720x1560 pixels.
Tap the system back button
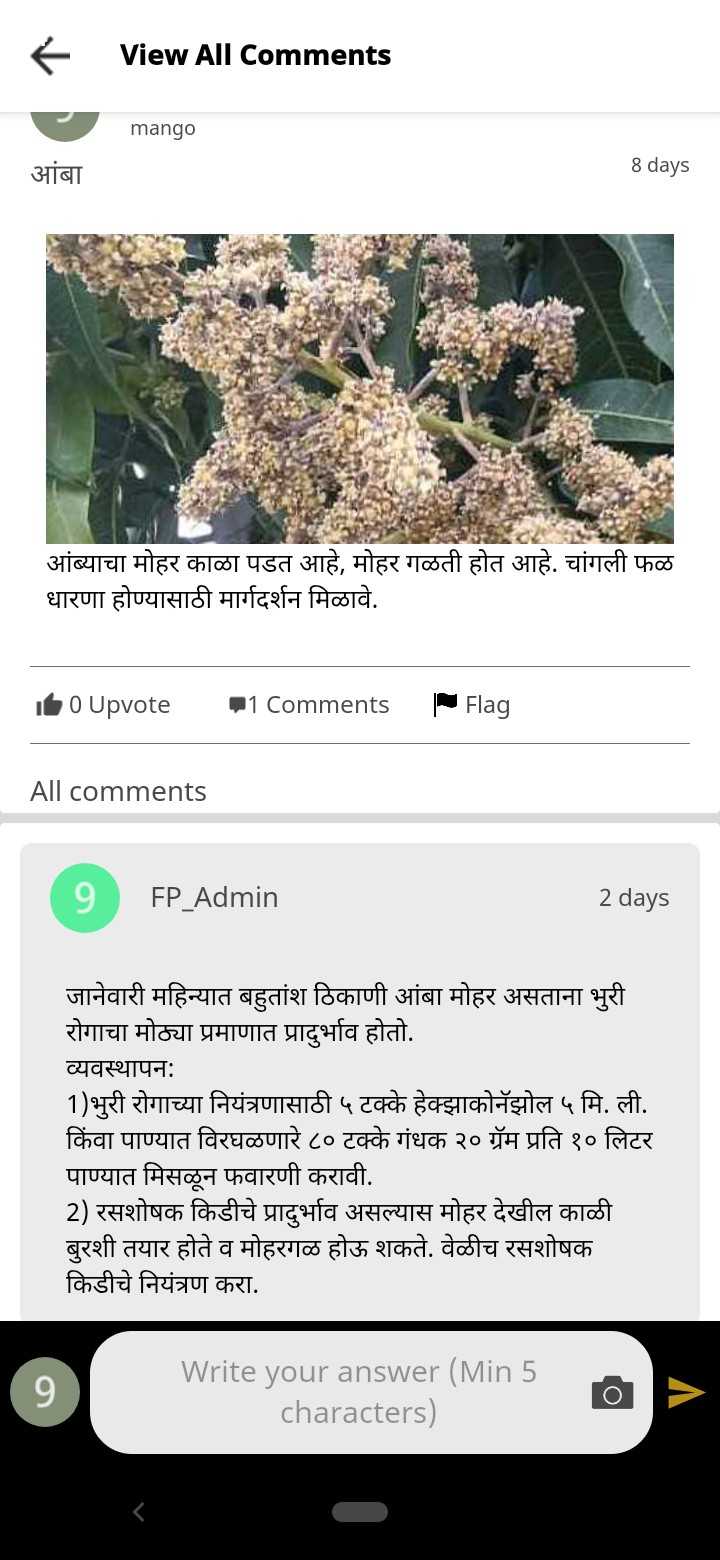tap(139, 1513)
